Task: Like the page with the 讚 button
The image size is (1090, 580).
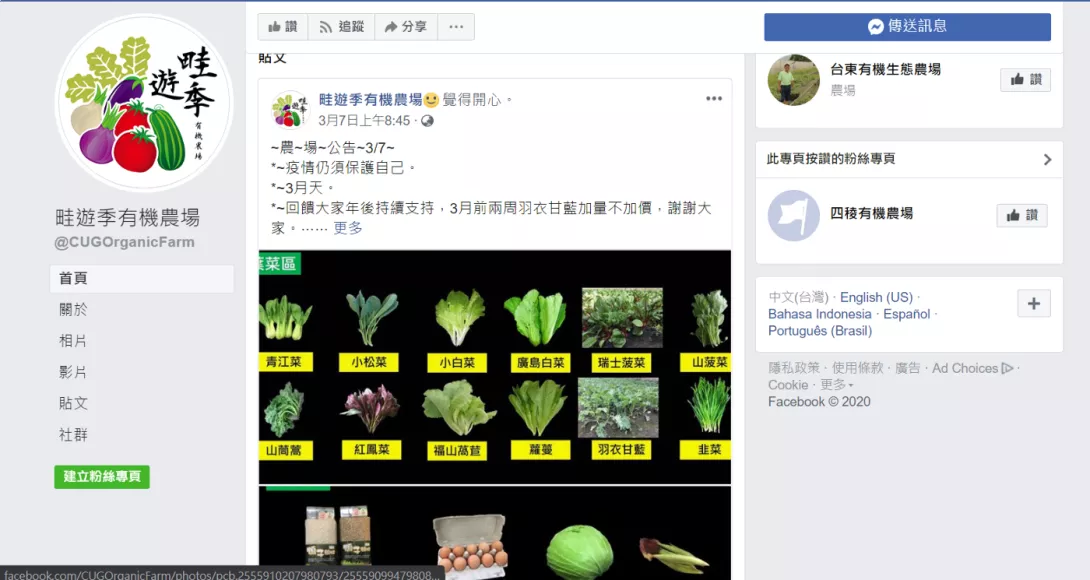Action: coord(282,27)
